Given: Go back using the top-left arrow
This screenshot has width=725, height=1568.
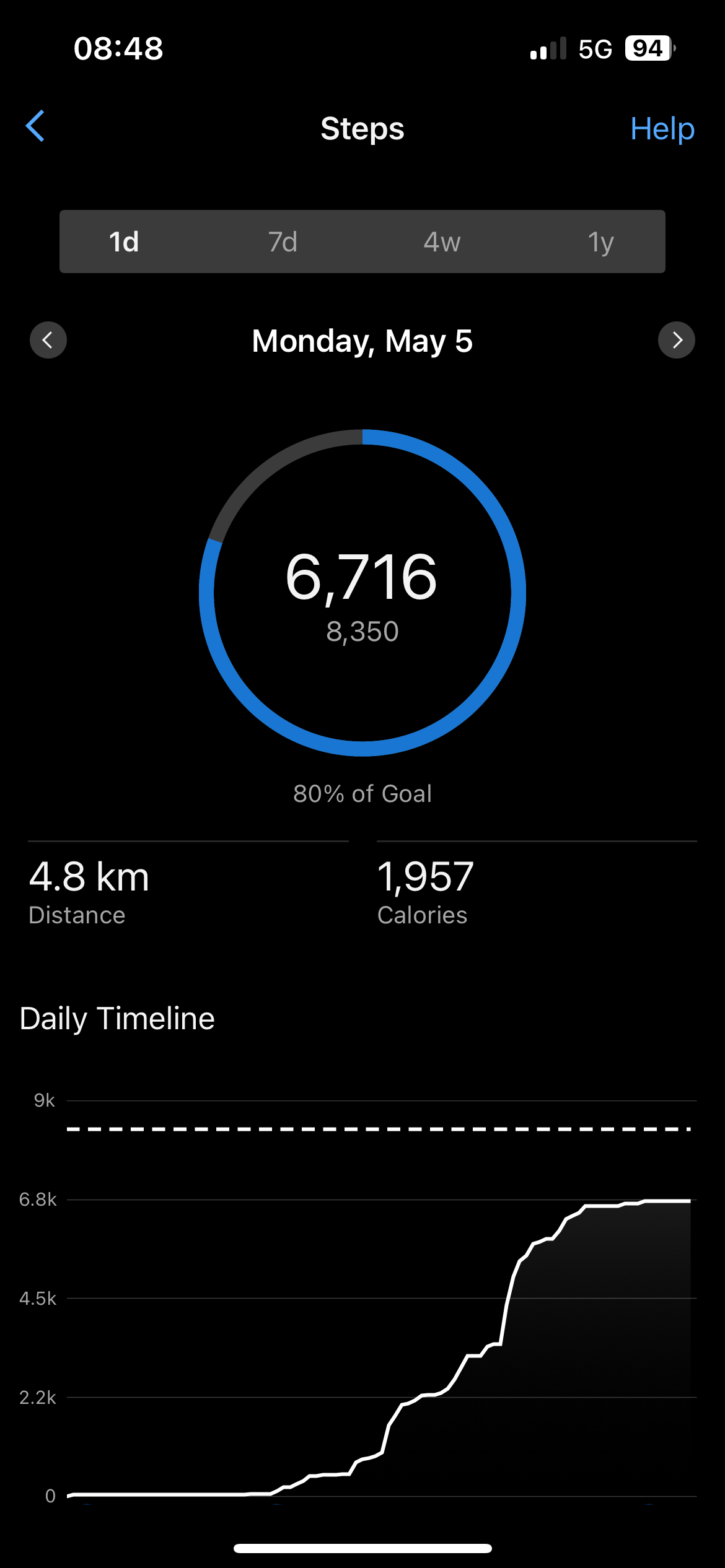Looking at the screenshot, I should [35, 126].
